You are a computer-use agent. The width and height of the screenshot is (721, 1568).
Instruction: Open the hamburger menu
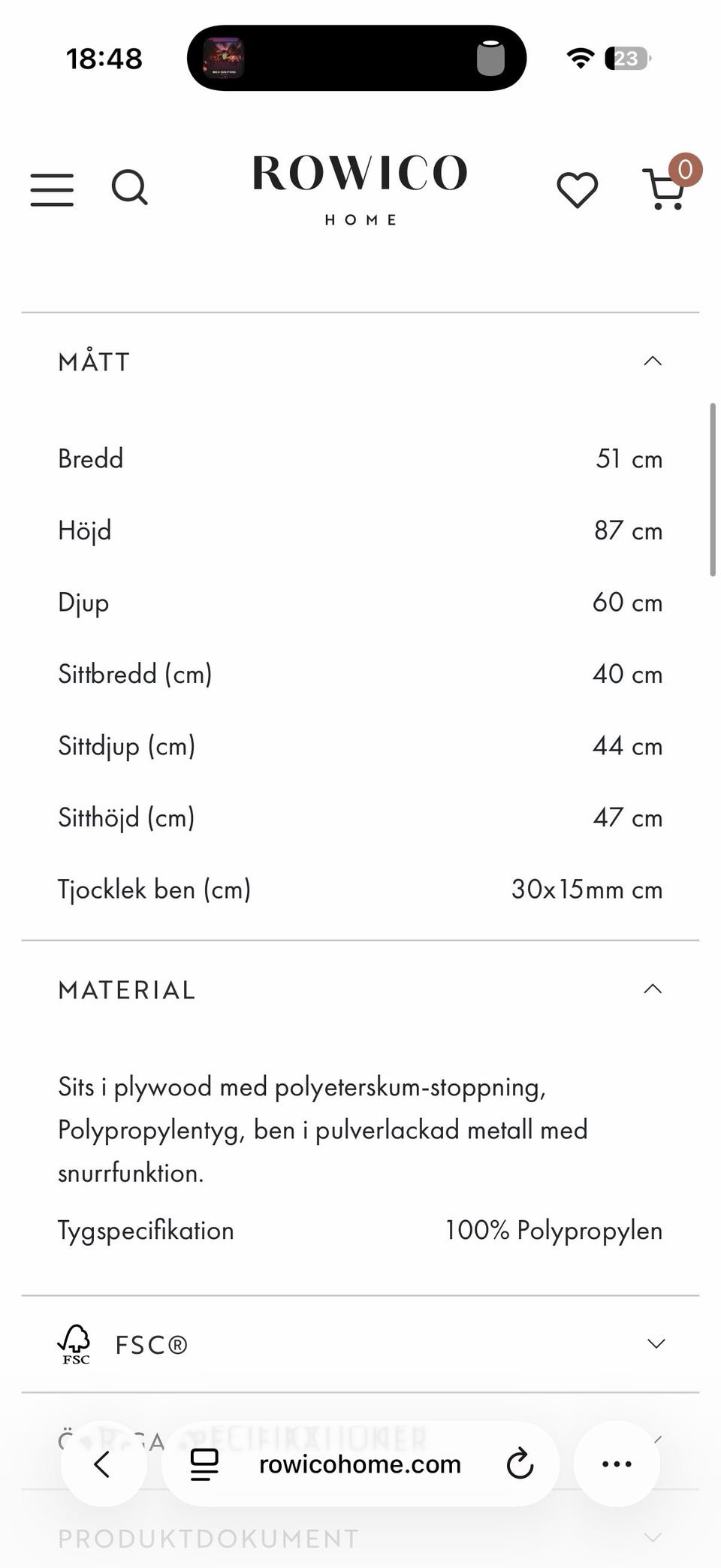pos(52,189)
